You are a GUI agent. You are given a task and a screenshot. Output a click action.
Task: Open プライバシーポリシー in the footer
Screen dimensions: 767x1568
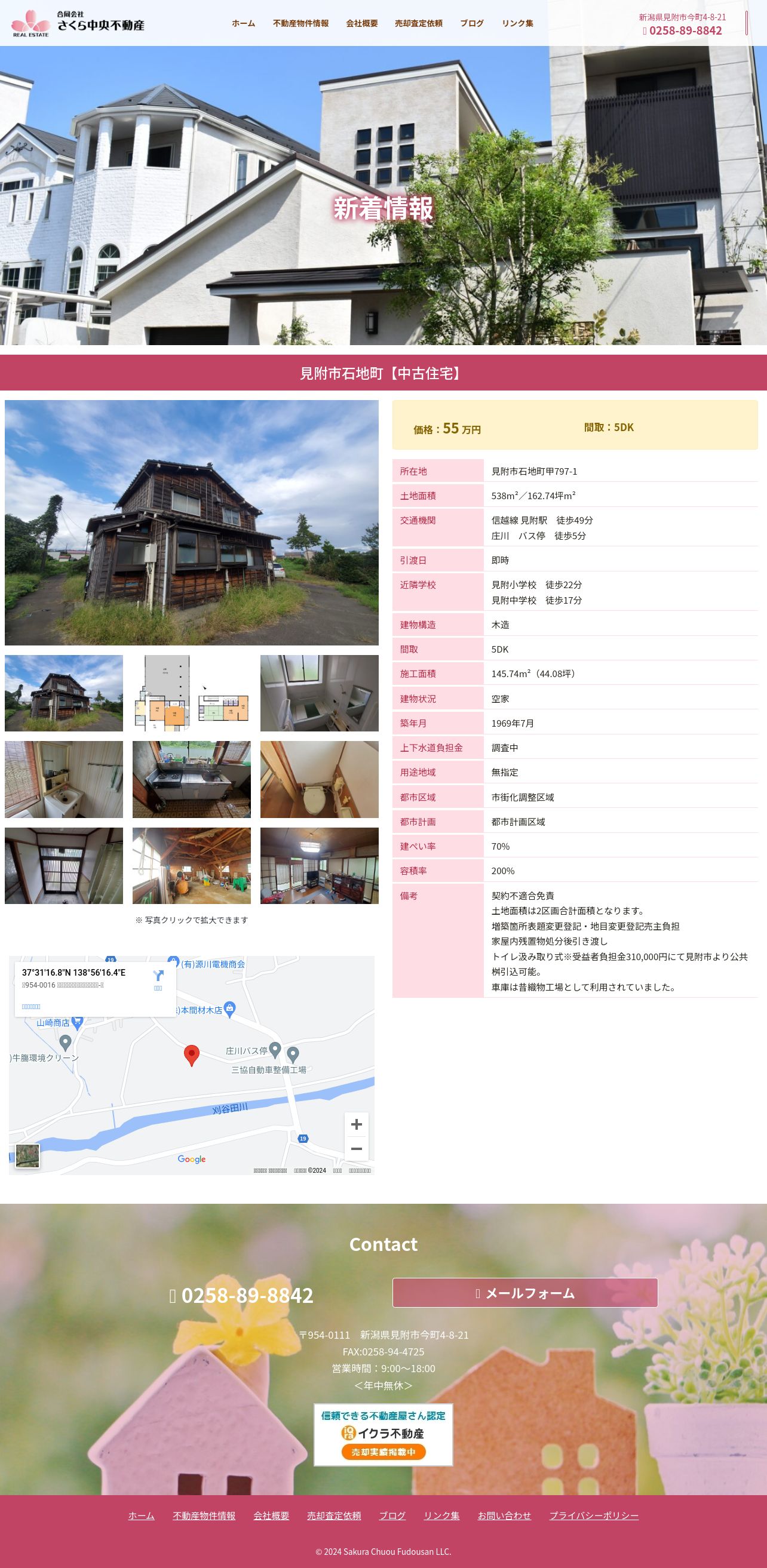[x=594, y=1515]
